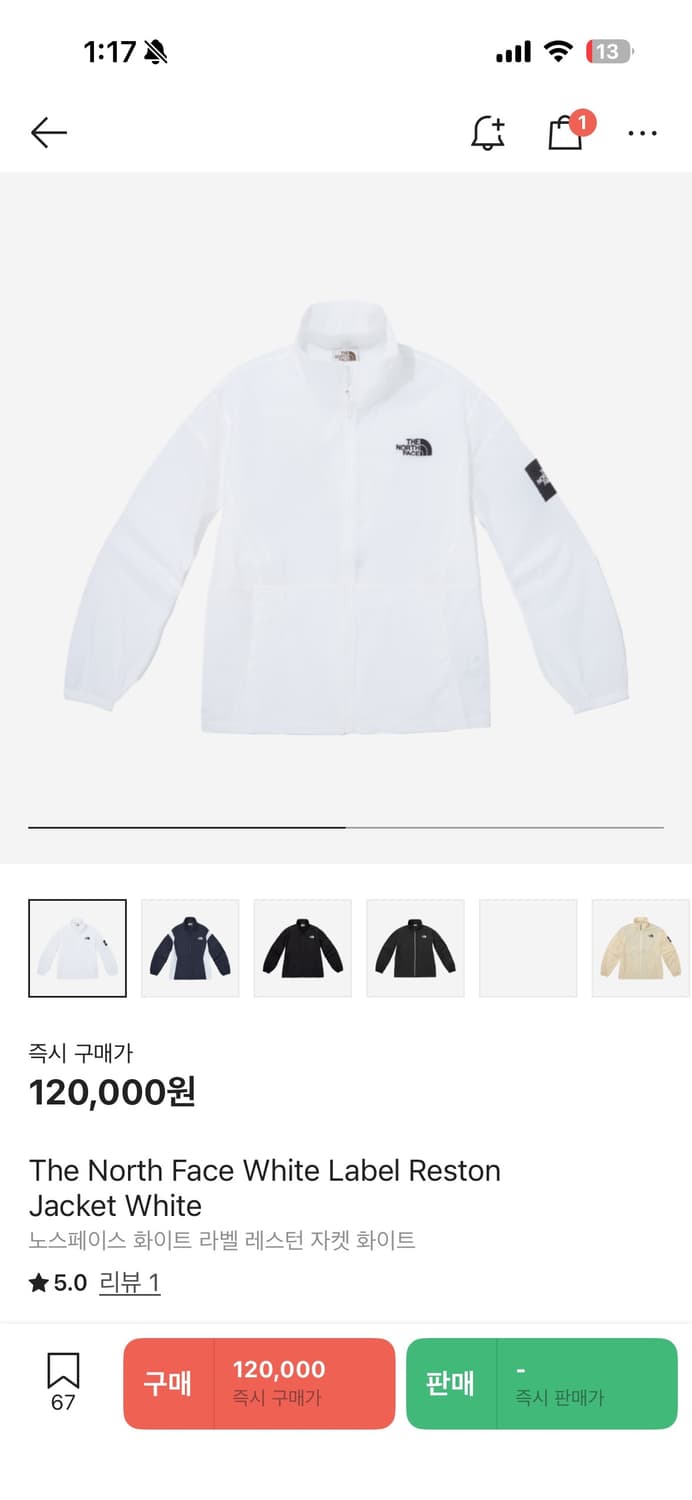Open the 리뷰 1 review link
This screenshot has height=1500, width=692.
(129, 1282)
